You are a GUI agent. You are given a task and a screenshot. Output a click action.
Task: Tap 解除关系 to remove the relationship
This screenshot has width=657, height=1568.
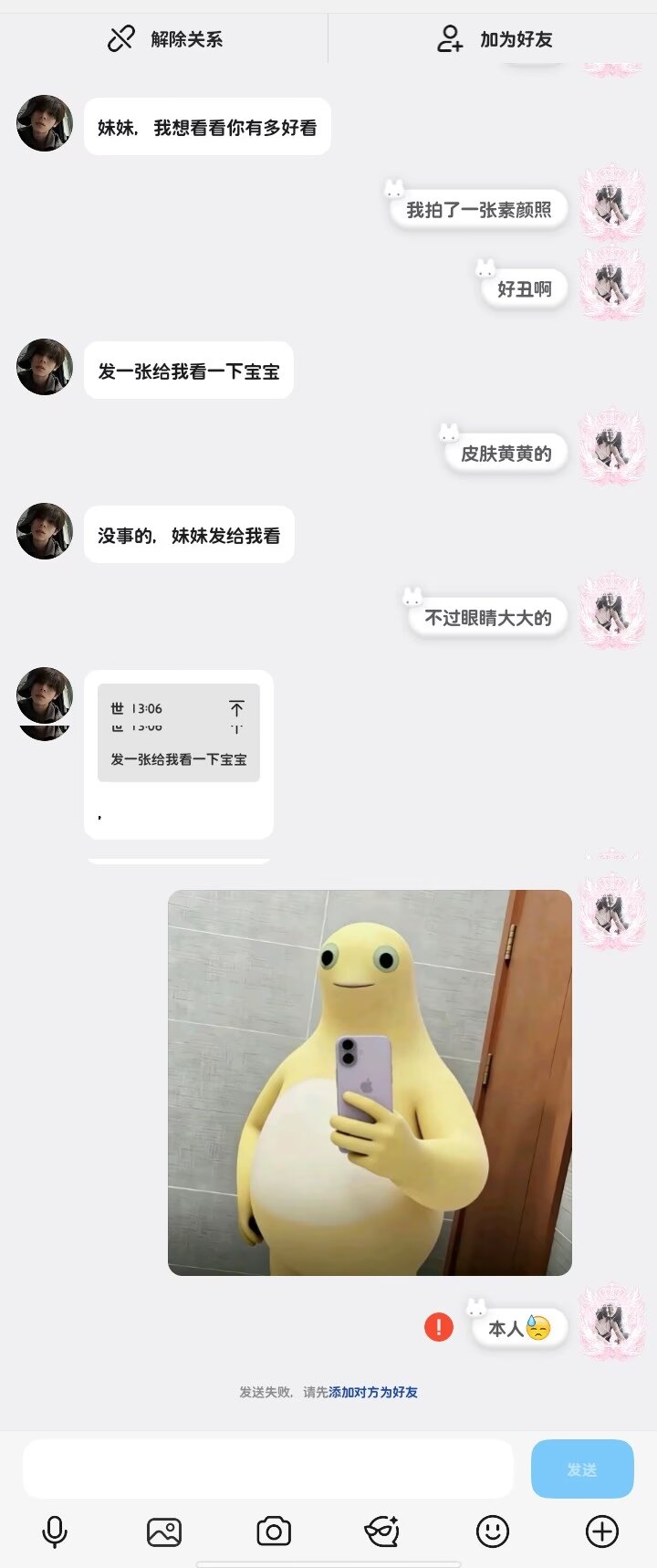[165, 39]
